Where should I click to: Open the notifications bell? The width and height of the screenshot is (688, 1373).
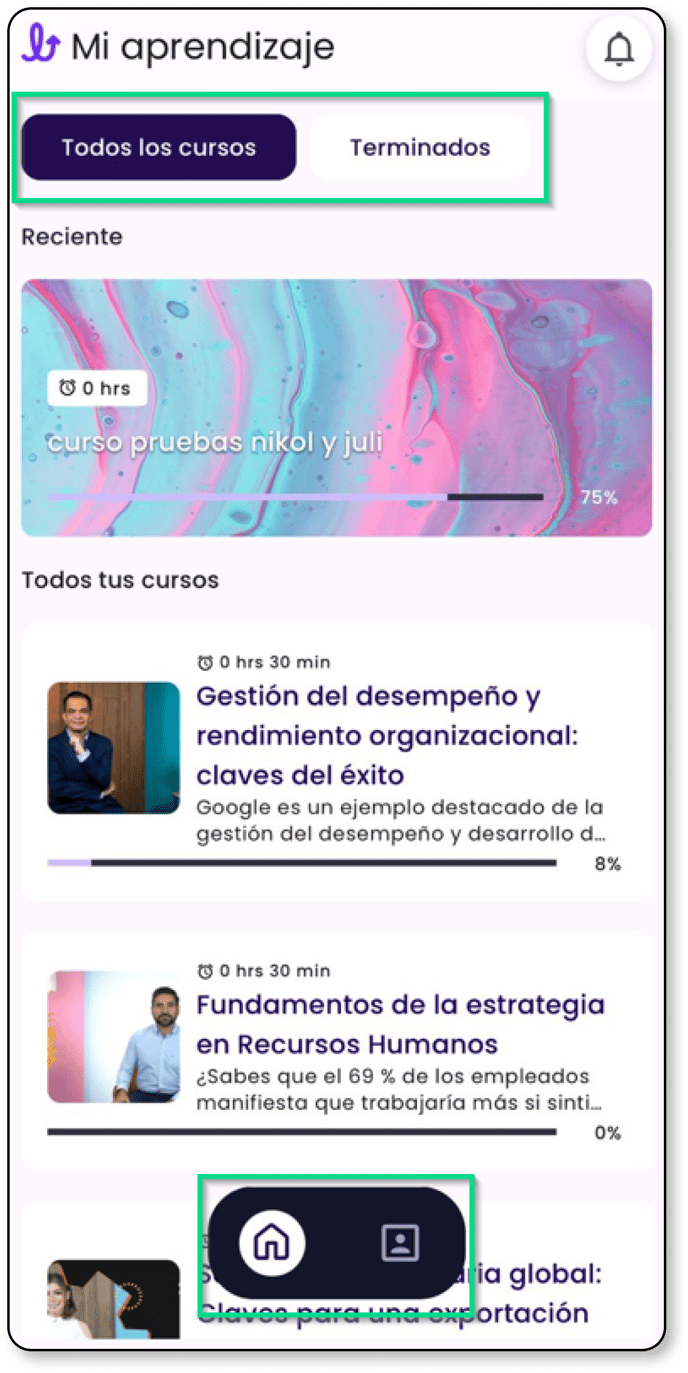tap(619, 48)
